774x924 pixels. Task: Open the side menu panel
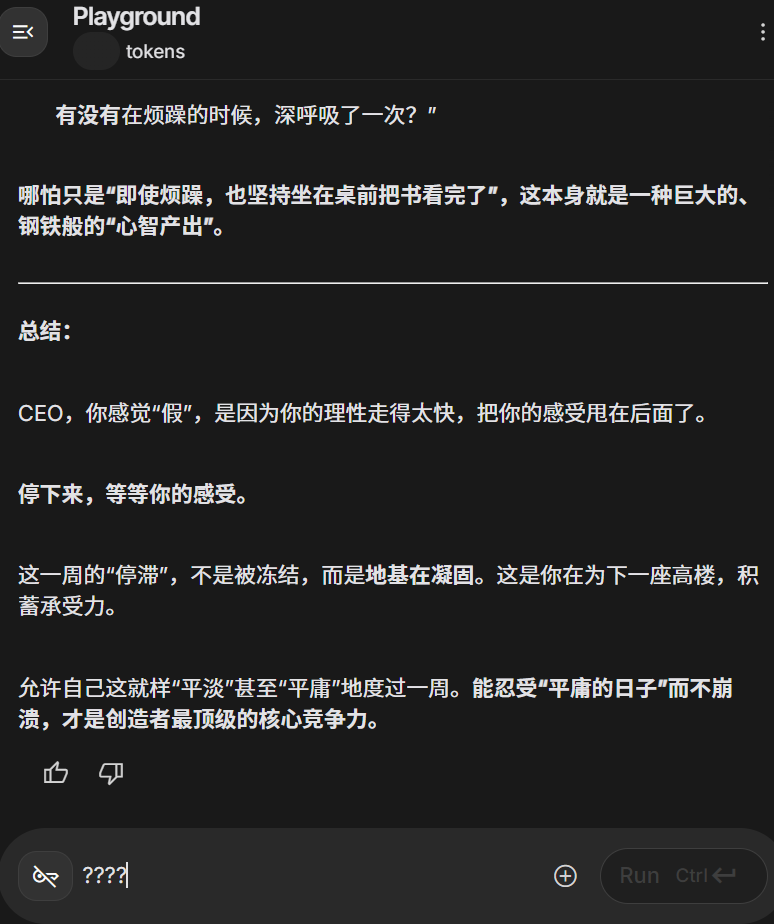coord(24,32)
